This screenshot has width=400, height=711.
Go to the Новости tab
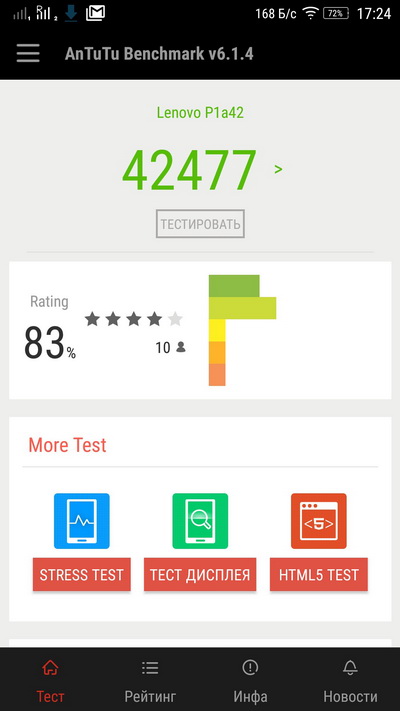[x=350, y=680]
